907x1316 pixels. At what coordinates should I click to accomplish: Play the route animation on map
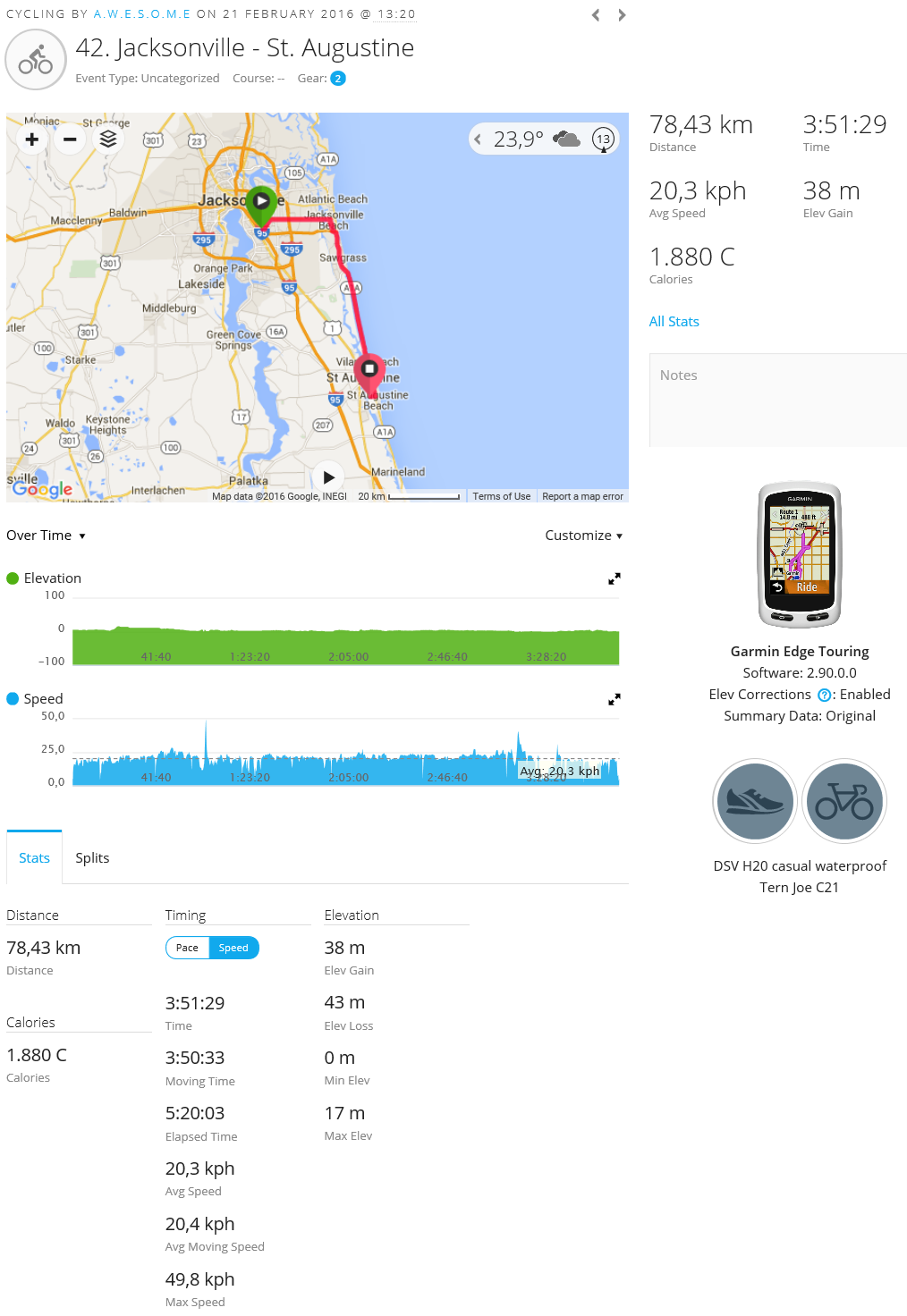point(328,477)
